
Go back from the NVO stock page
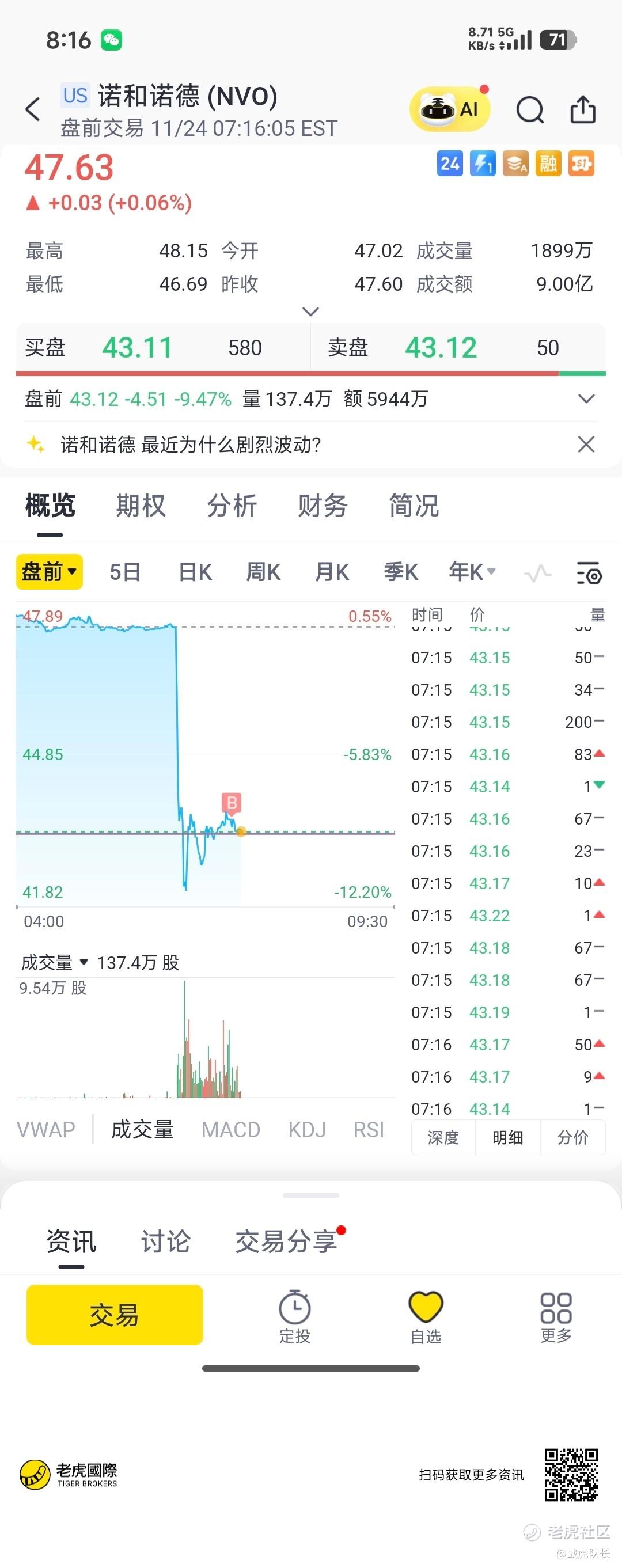click(33, 109)
